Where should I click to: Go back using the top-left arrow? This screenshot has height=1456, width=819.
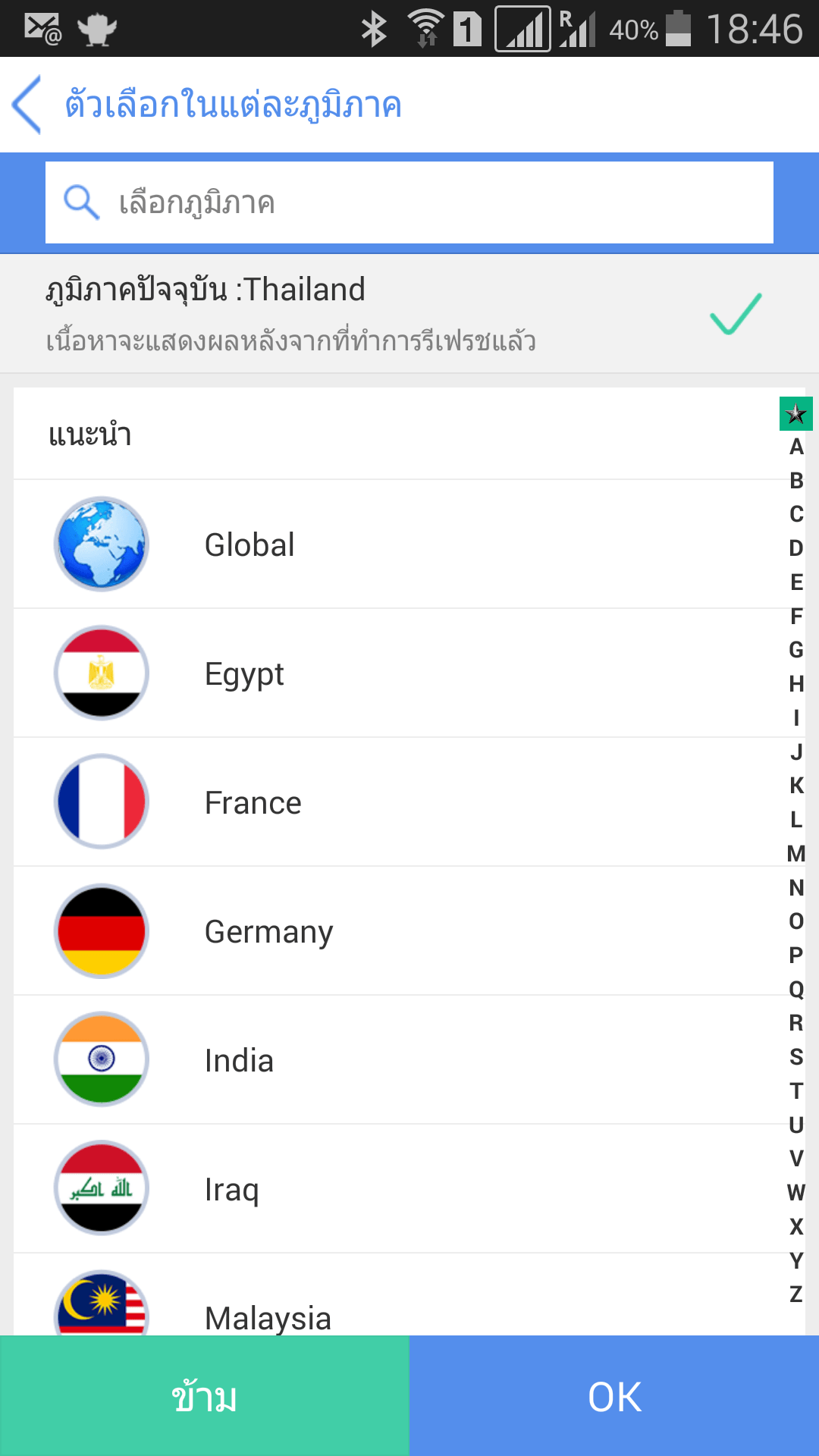(27, 105)
